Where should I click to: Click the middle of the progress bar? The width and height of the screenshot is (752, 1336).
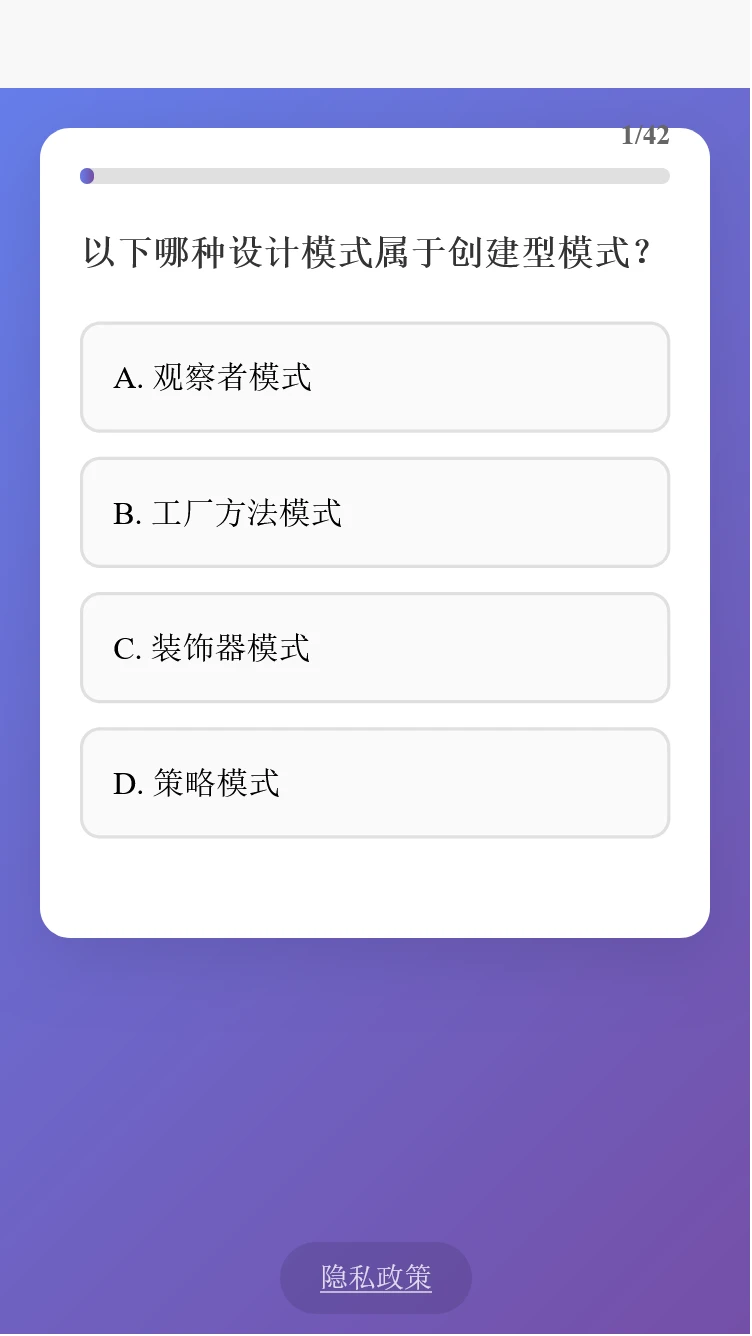point(375,176)
